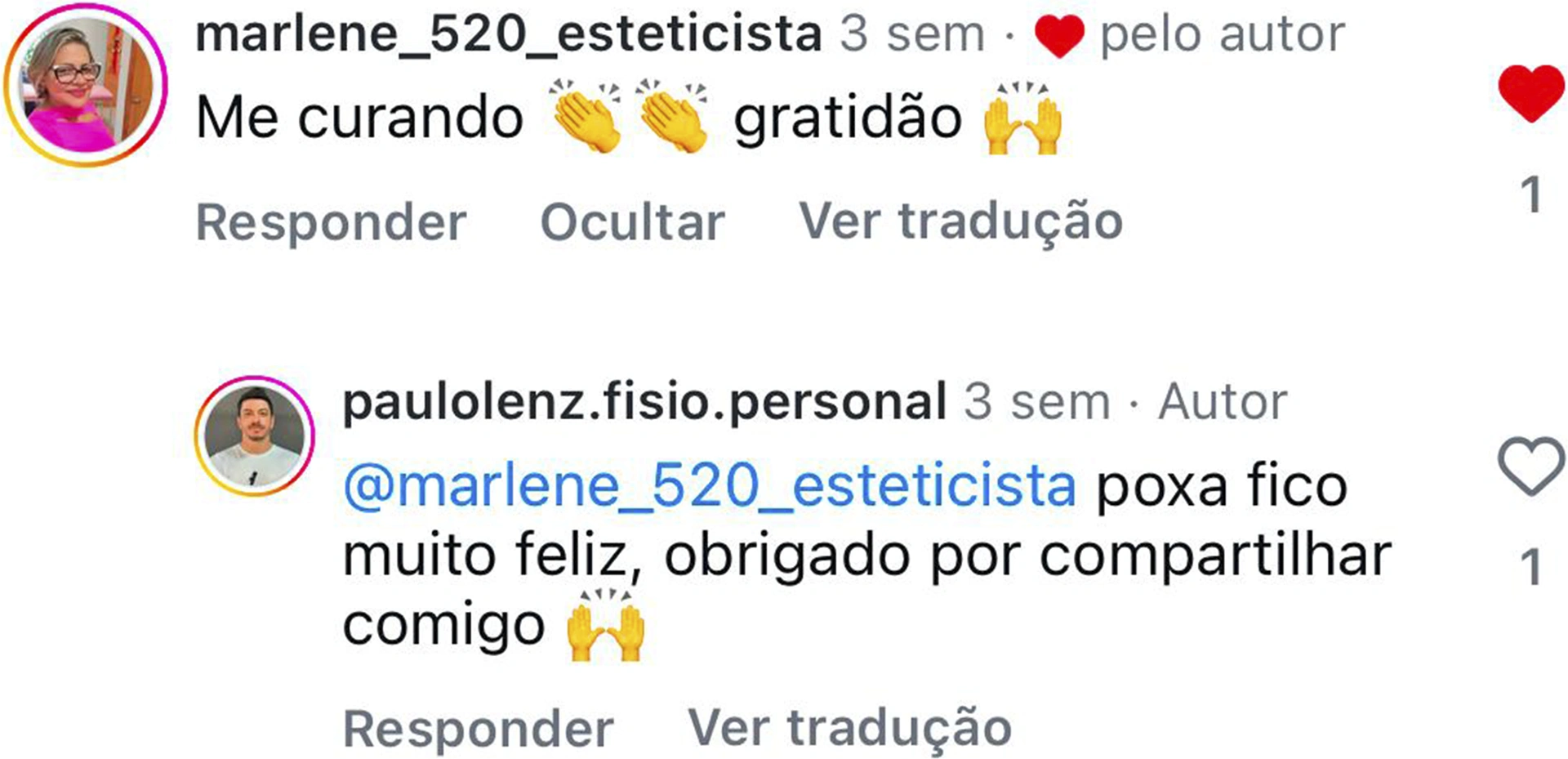The height and width of the screenshot is (759, 1568).
Task: Tap Responder under marlene_520_esteticista's comment
Action: 331,222
